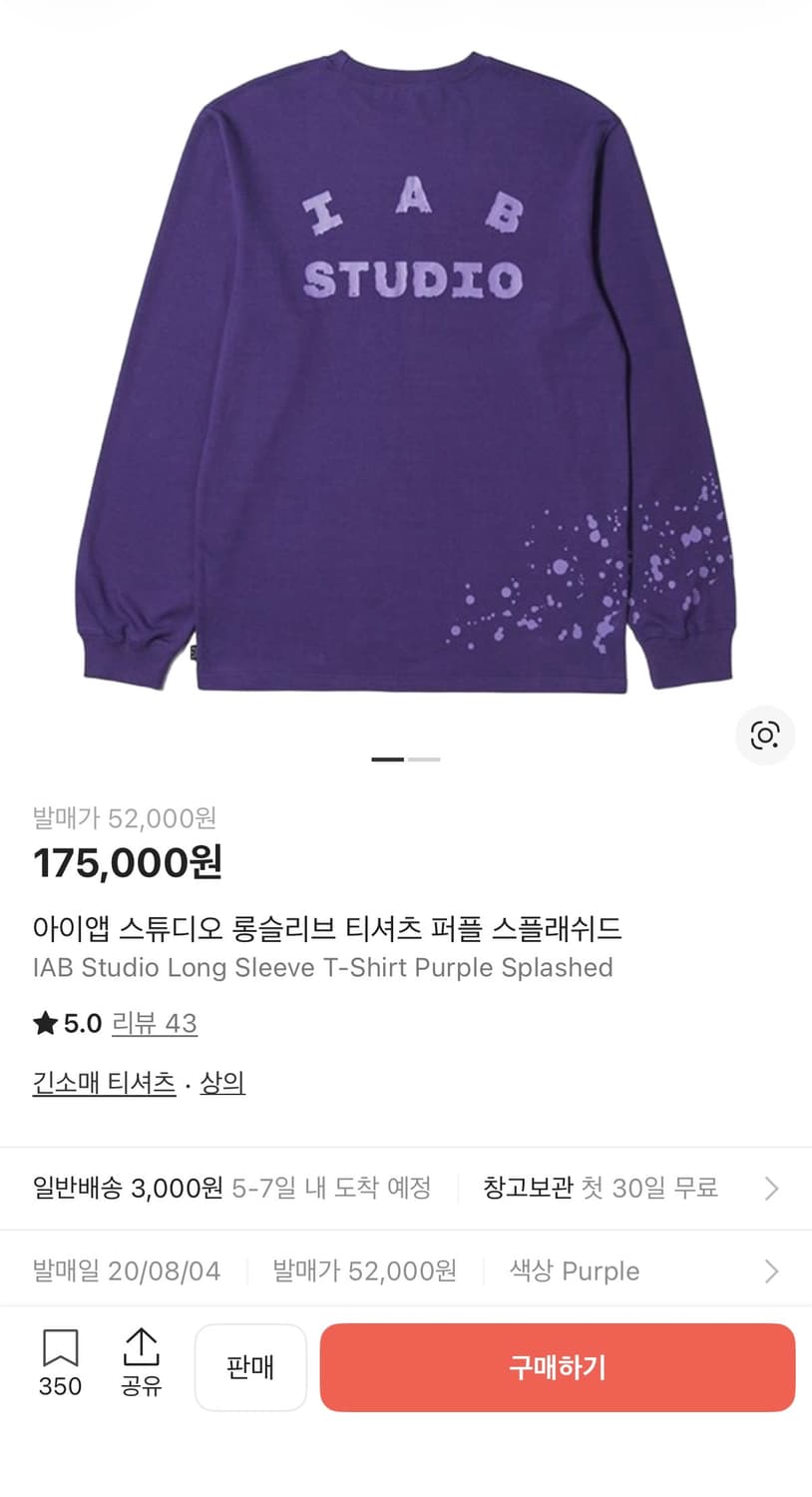Open sharing options via the 공유 icon
The width and height of the screenshot is (812, 1497).
pos(143,1367)
